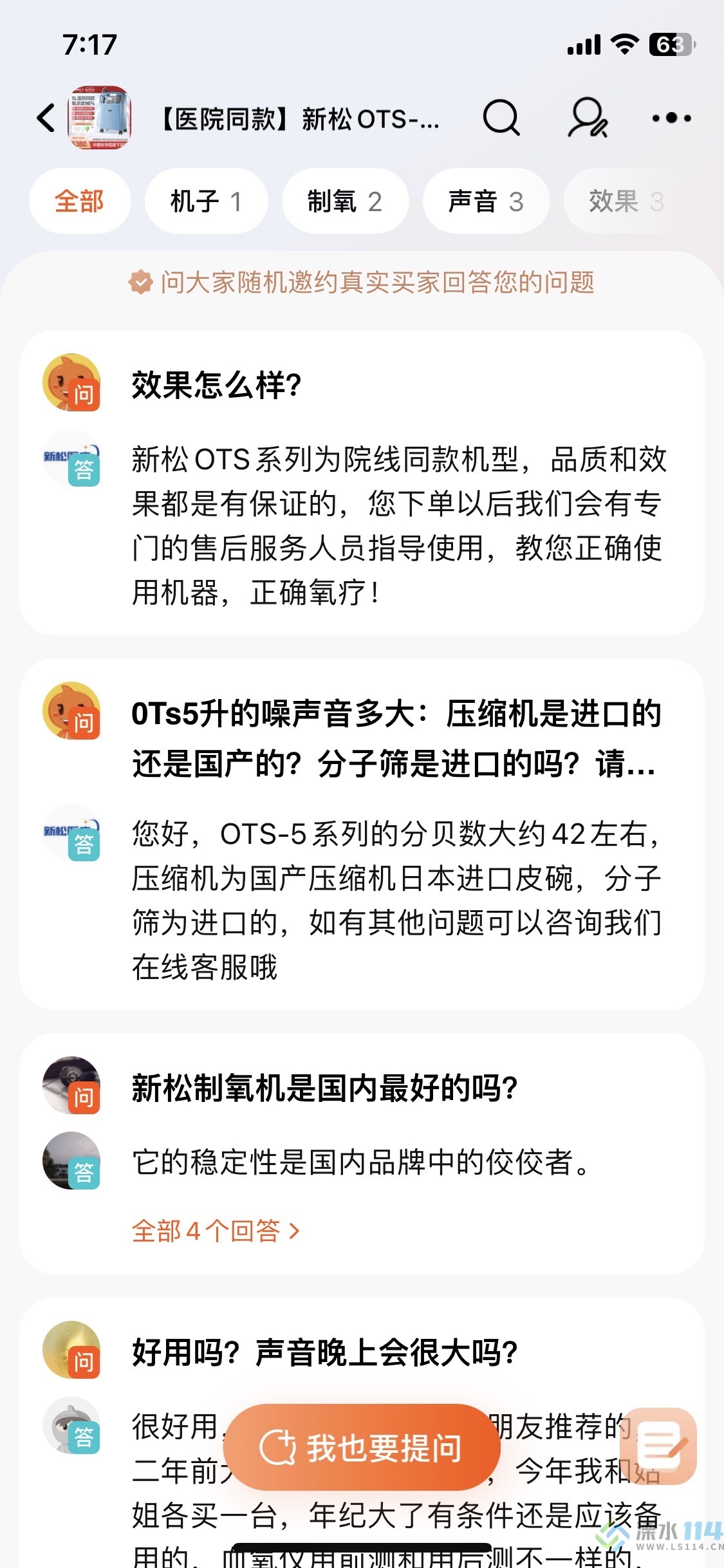The height and width of the screenshot is (1568, 724).
Task: Go back using the top-left arrow
Action: [46, 118]
